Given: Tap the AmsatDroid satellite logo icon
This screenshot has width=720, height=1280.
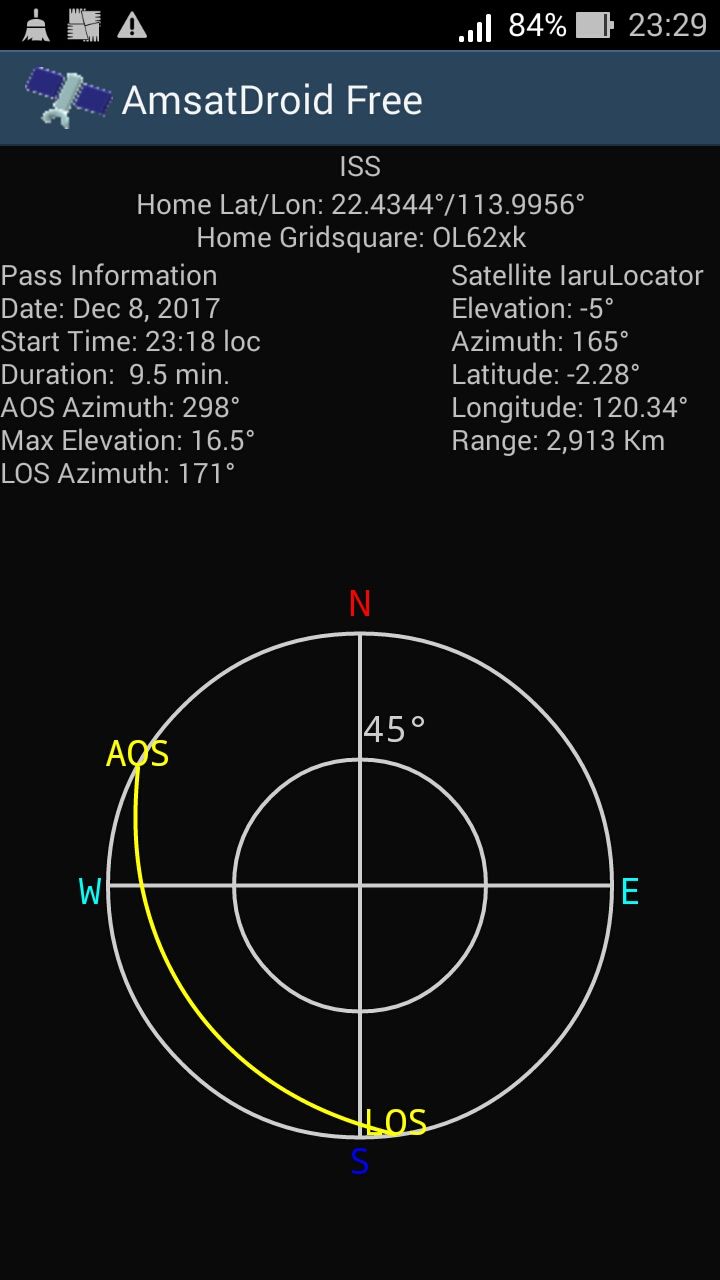Looking at the screenshot, I should click(x=65, y=97).
